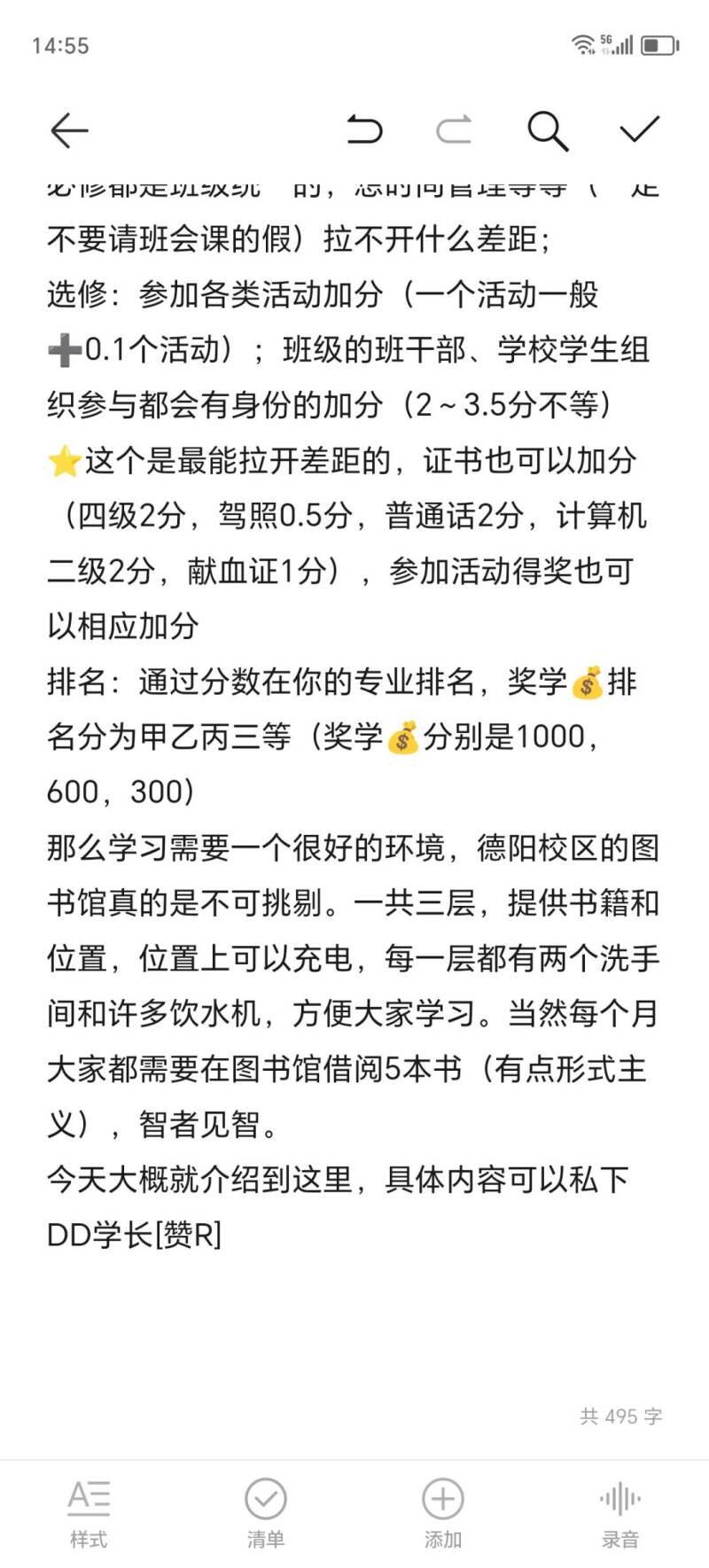Save the note with the checkmark
This screenshot has width=709, height=1568.
pos(639,129)
